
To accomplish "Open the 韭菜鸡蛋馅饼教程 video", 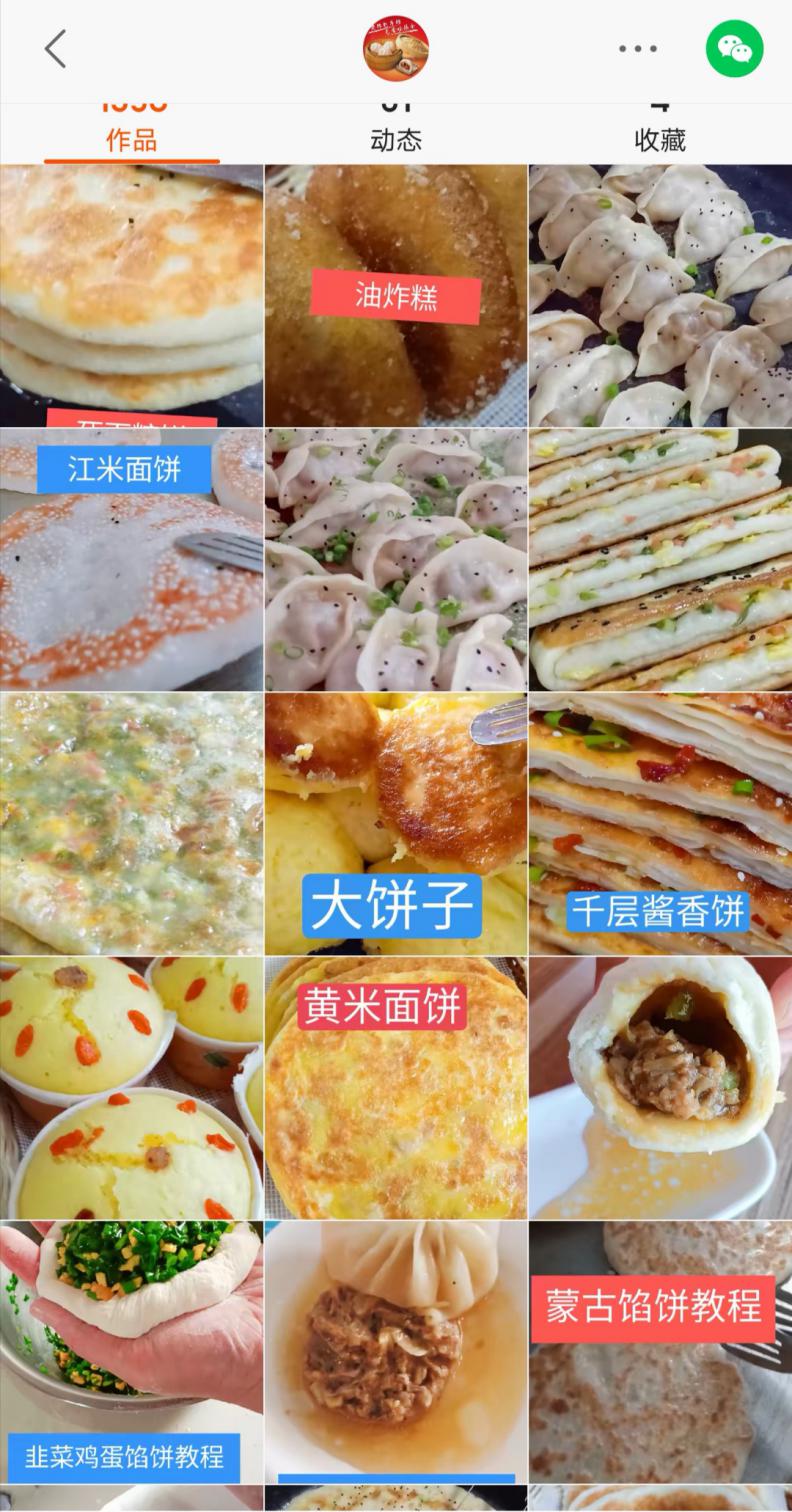I will [132, 1352].
